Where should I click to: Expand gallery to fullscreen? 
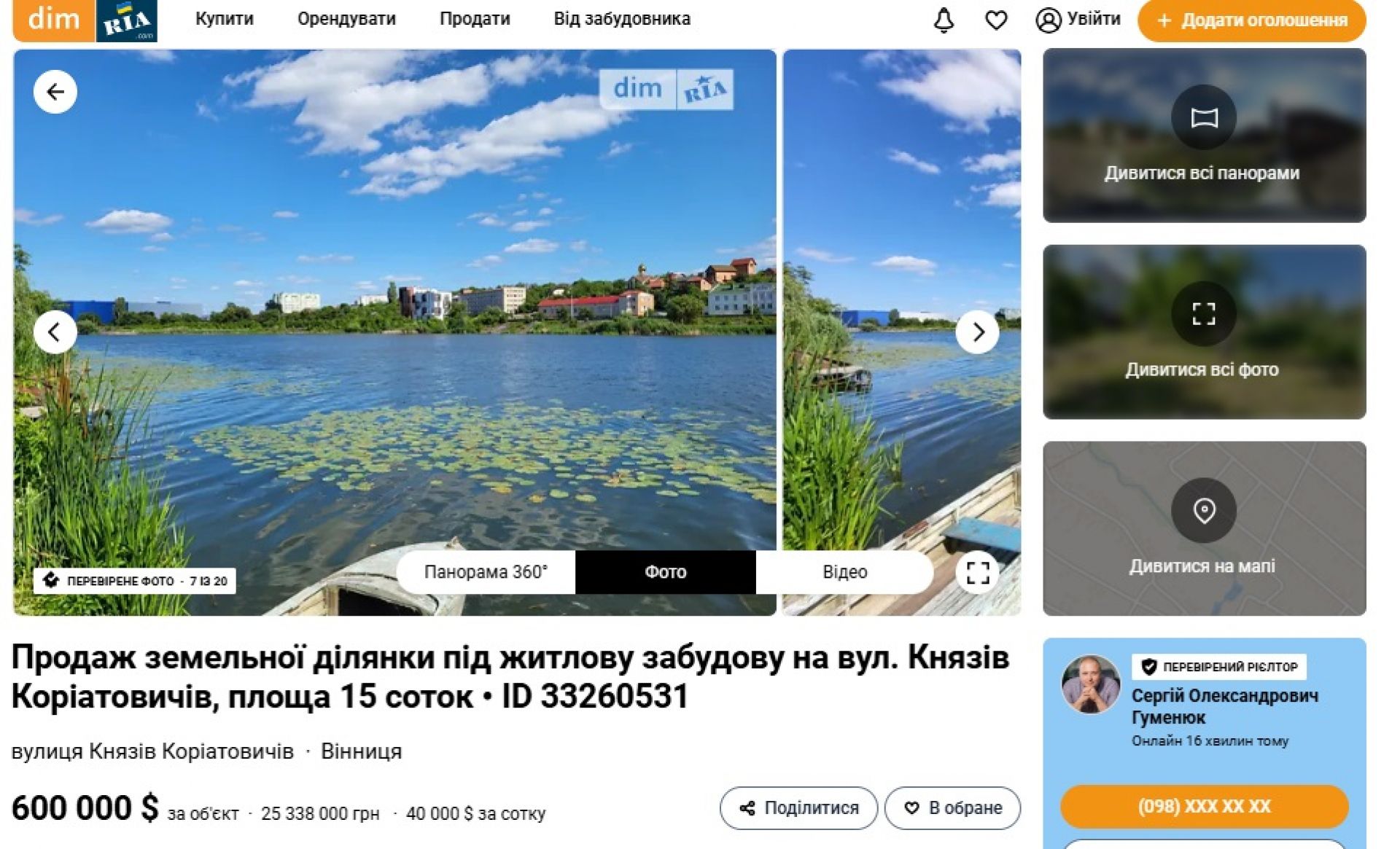(977, 572)
